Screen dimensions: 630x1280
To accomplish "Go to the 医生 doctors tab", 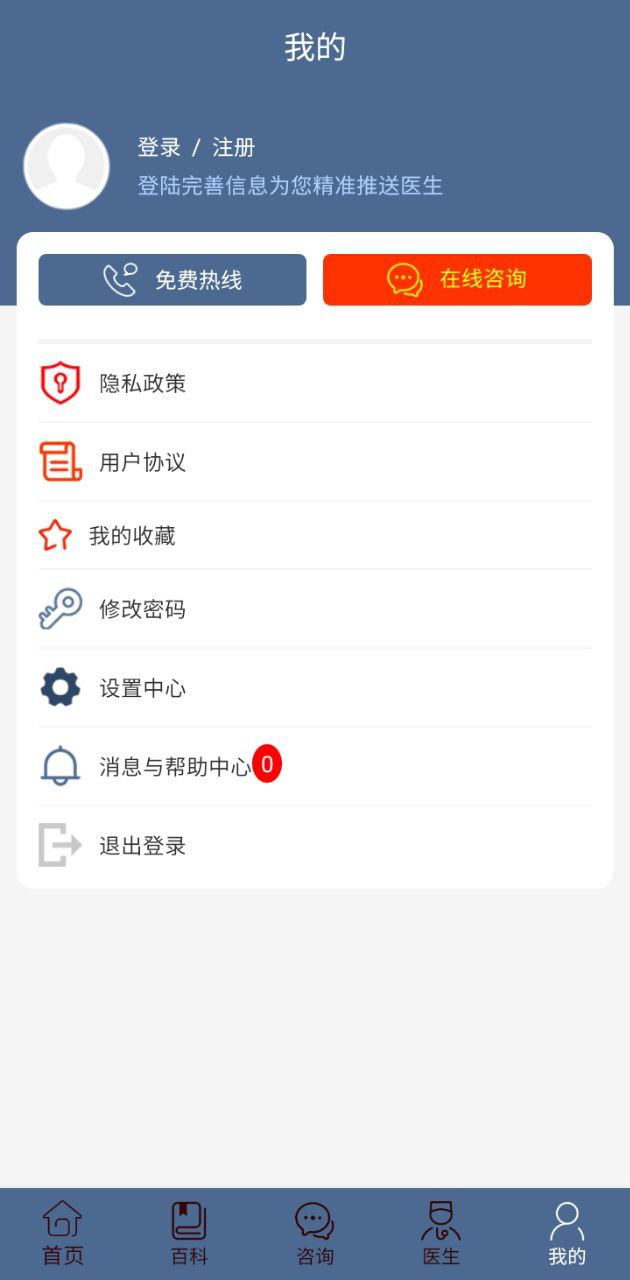I will point(441,1234).
